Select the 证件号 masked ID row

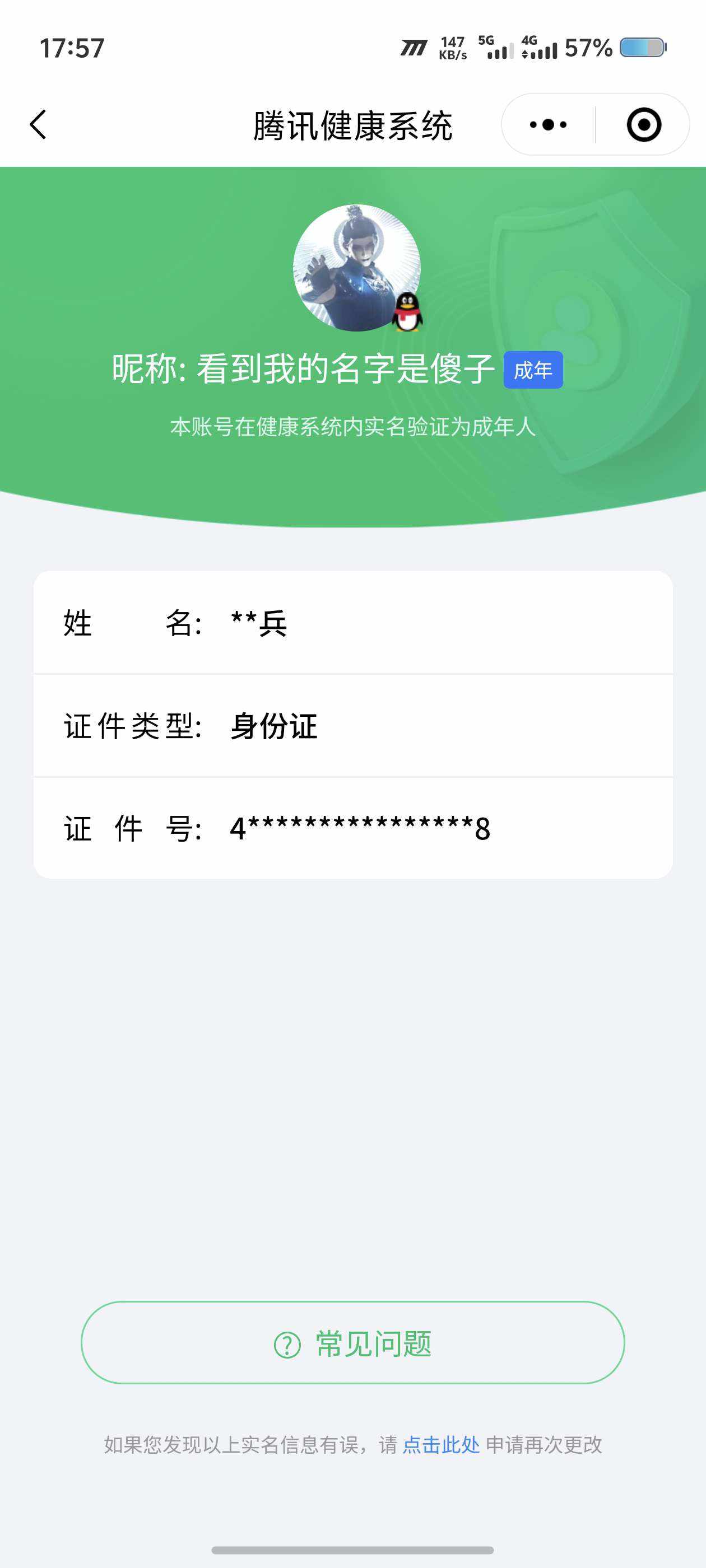pyautogui.click(x=354, y=829)
